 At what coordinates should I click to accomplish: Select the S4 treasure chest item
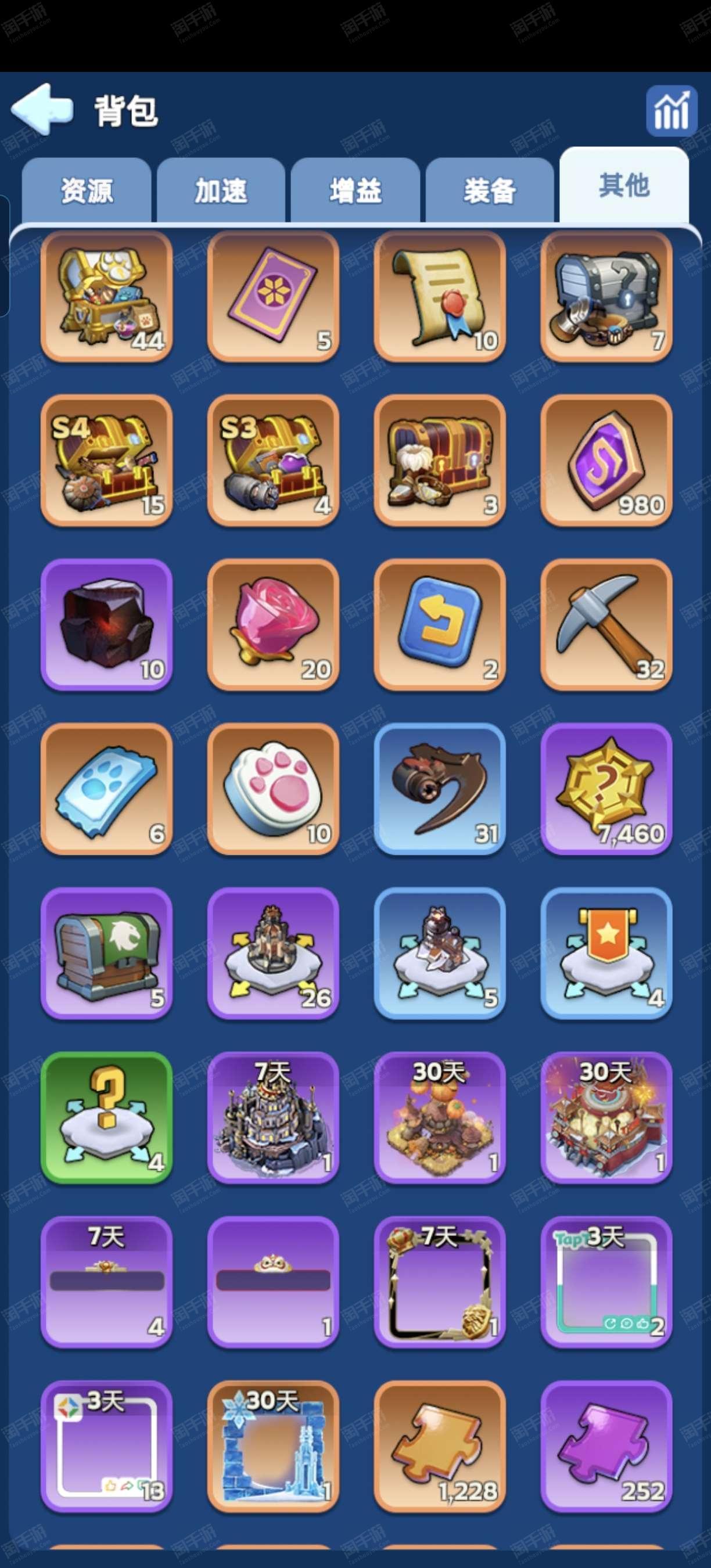[x=106, y=461]
